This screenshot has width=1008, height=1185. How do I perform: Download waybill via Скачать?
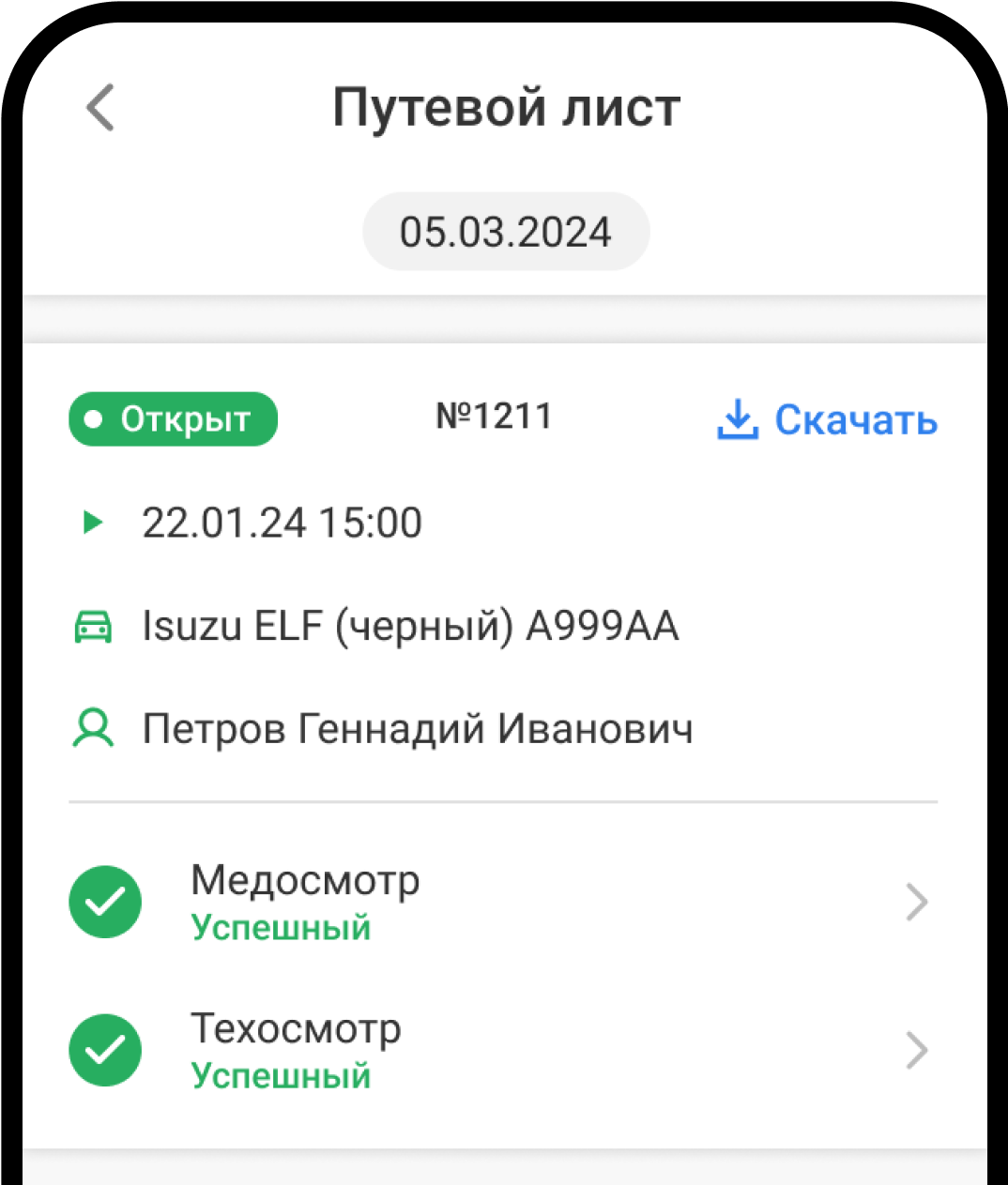point(827,419)
